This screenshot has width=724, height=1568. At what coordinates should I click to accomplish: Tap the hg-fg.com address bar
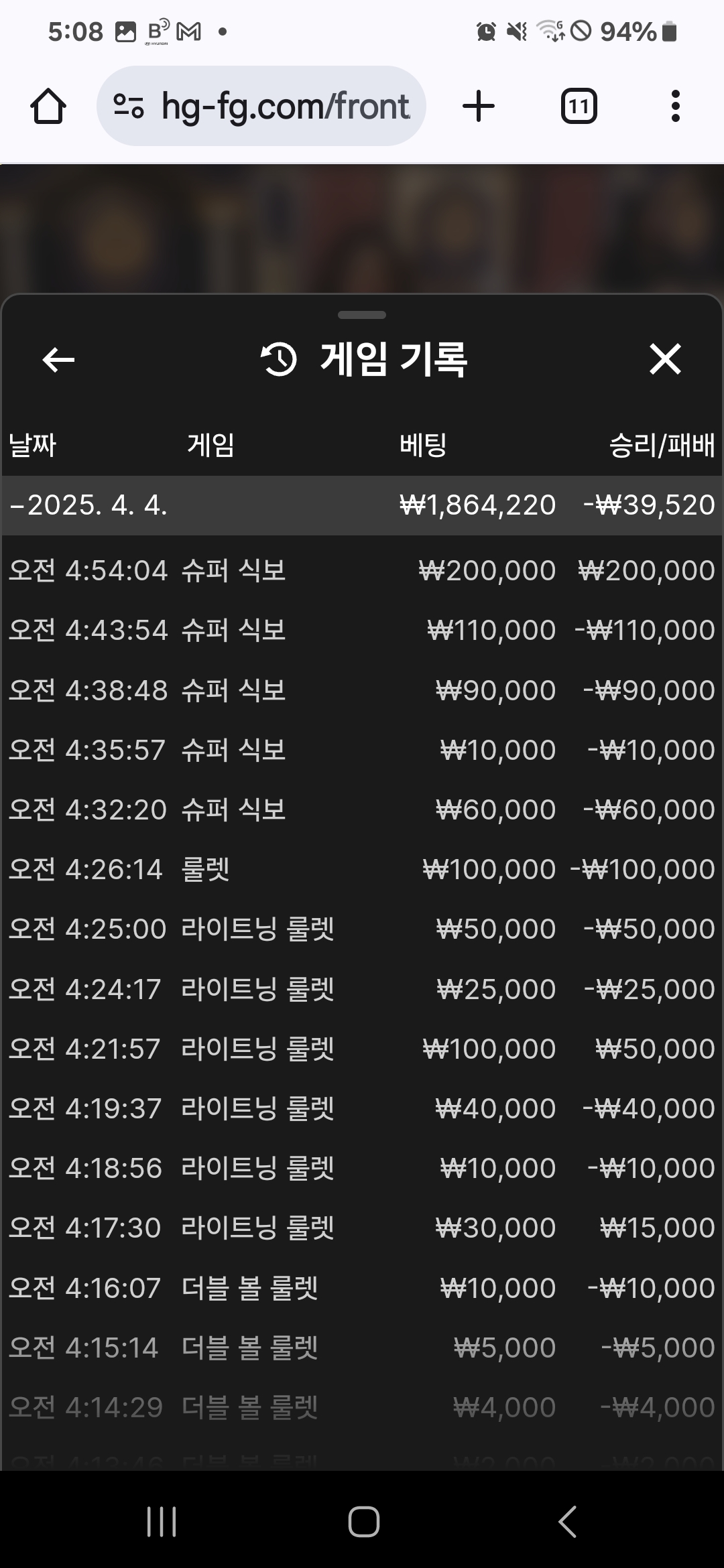(261, 106)
